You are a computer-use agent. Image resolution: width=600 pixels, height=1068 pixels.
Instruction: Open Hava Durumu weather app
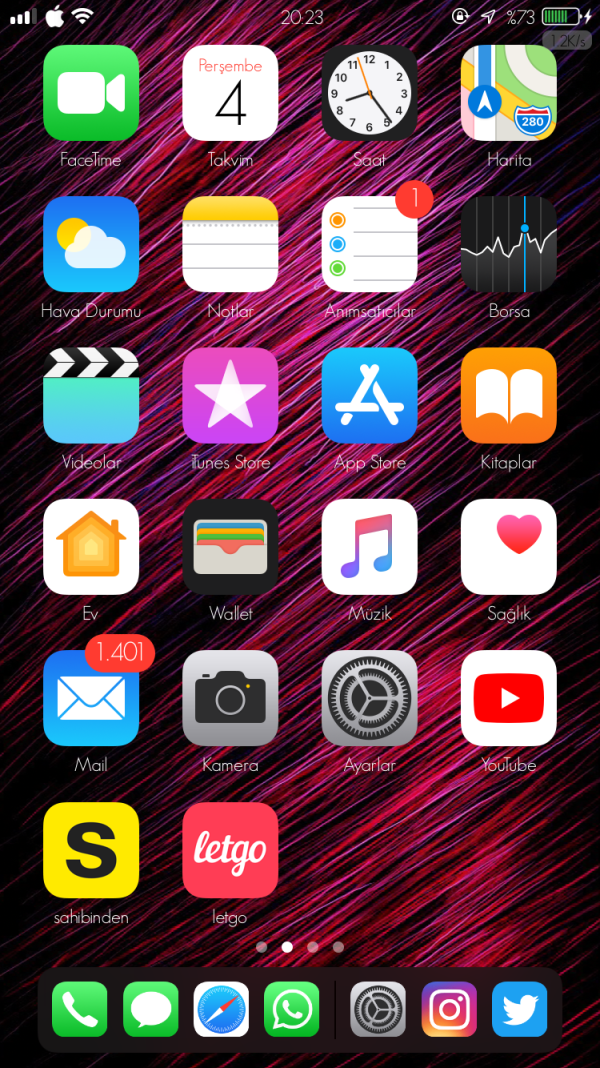pyautogui.click(x=91, y=244)
